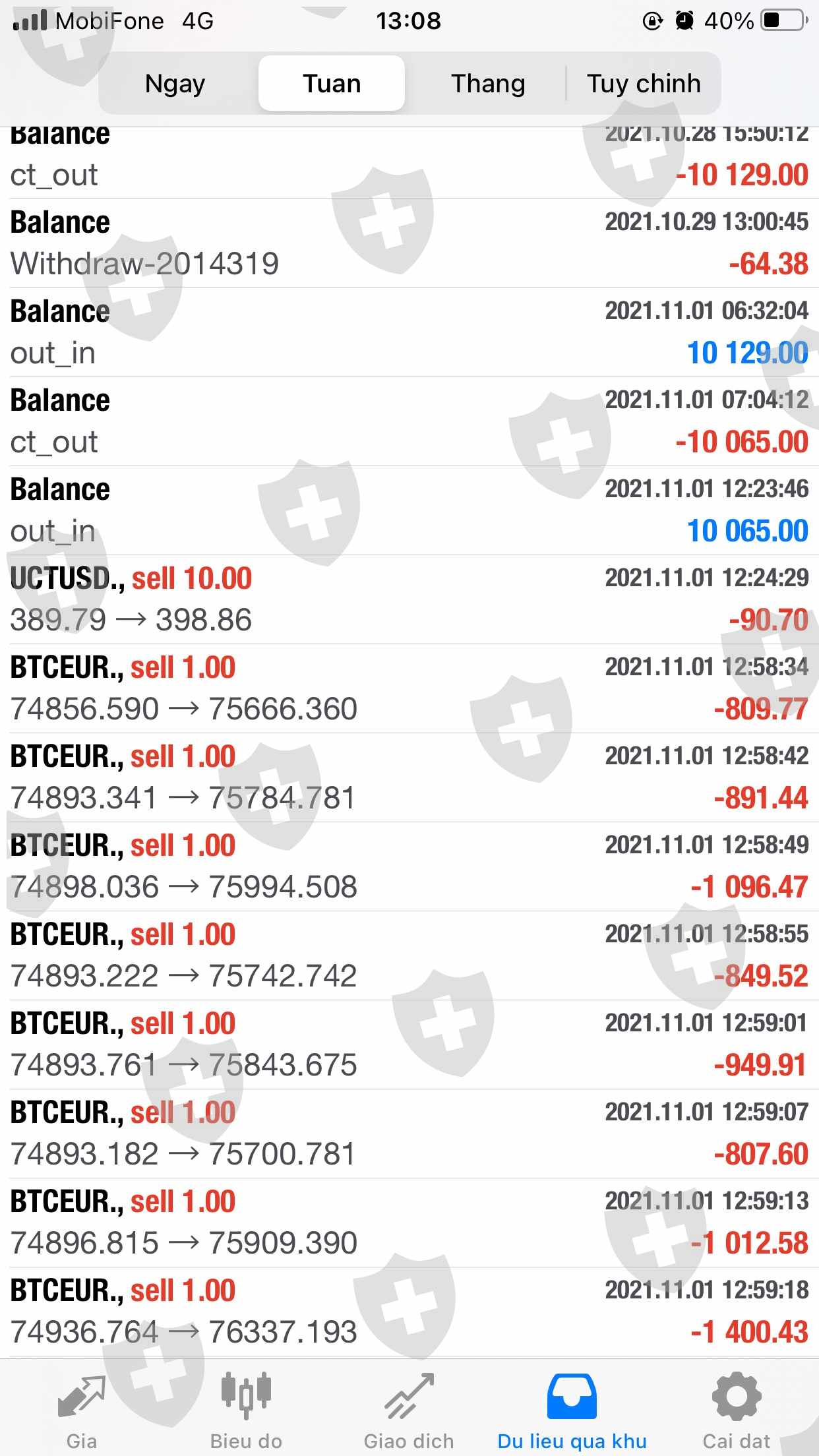This screenshot has height=1456, width=819.
Task: Open BTCEUR trade with loss -891.44
Action: (x=409, y=777)
